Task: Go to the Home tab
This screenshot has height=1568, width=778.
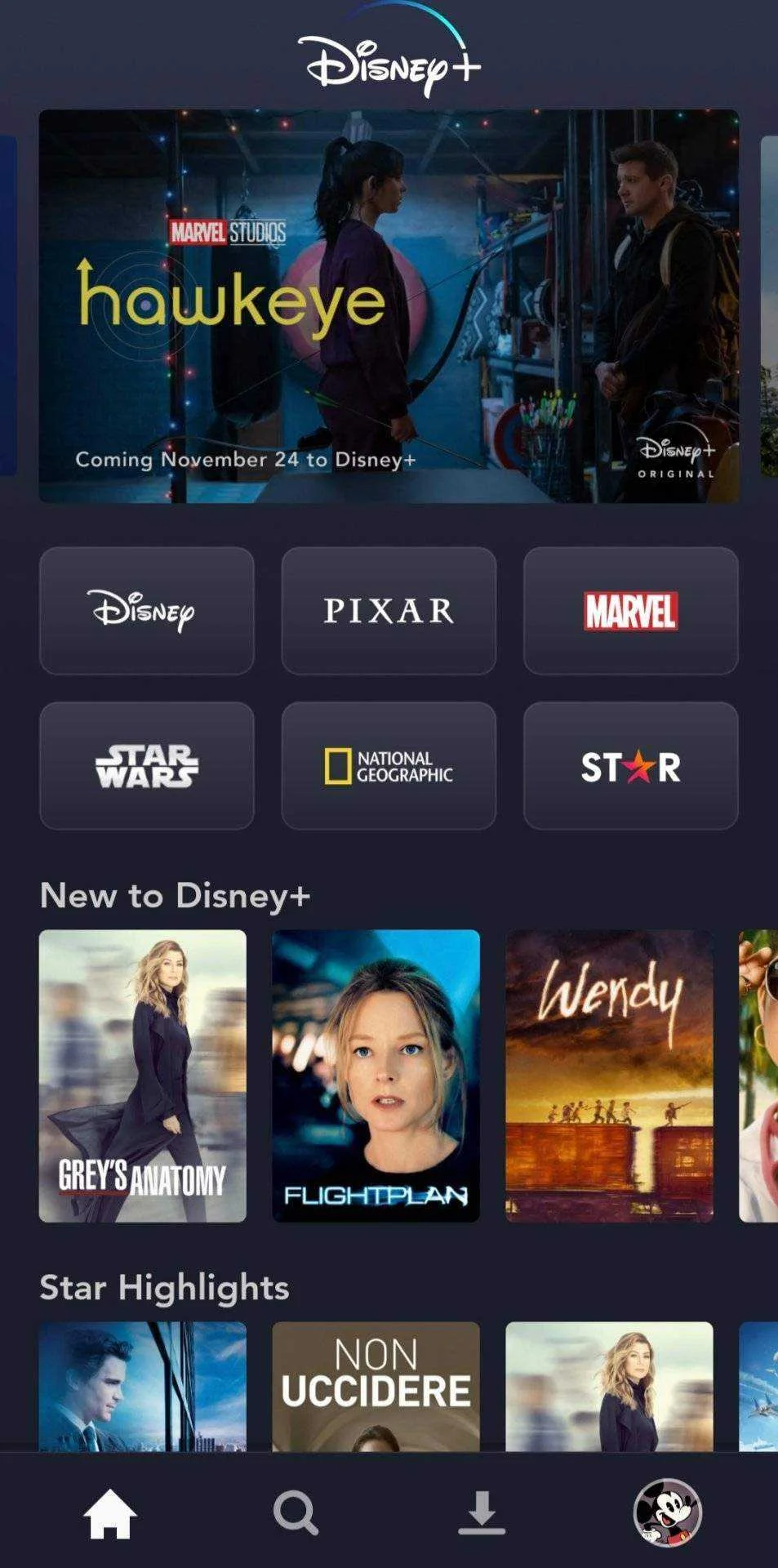Action: [110, 1513]
